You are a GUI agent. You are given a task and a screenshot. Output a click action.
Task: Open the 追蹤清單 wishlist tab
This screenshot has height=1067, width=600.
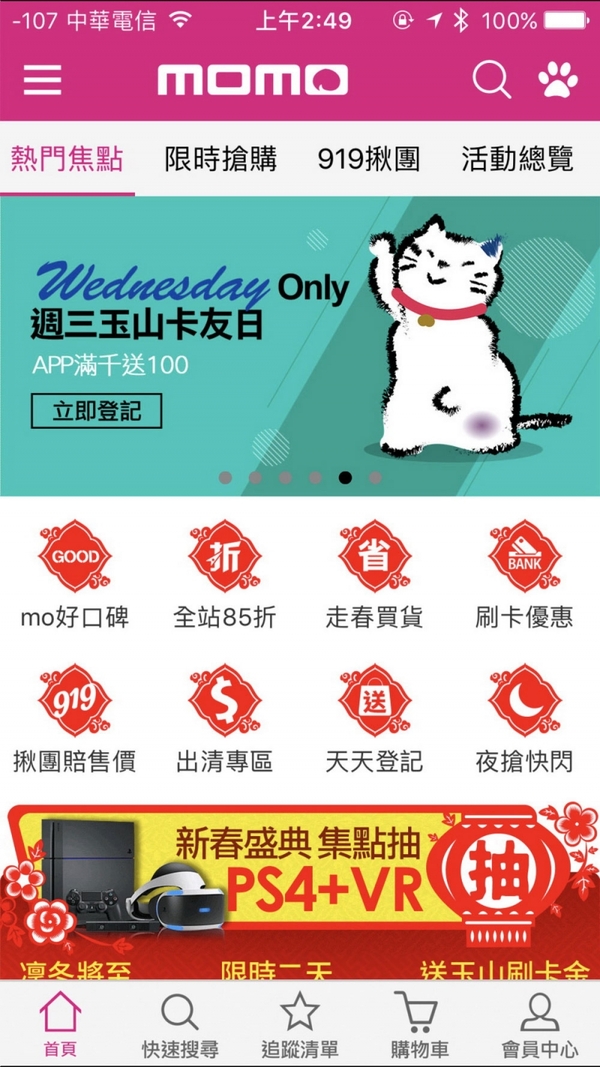300,1023
